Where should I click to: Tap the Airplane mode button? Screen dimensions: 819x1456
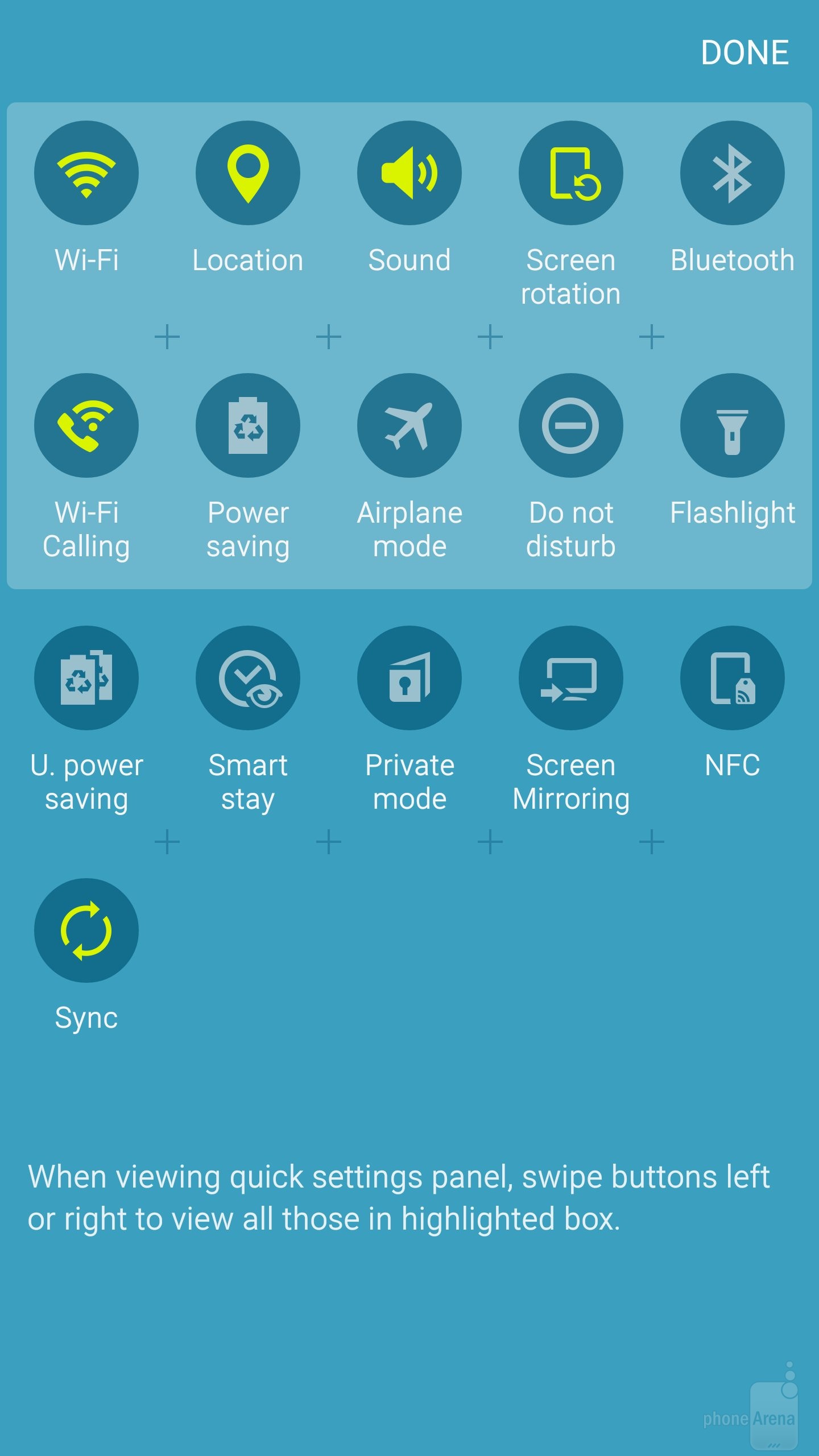[409, 425]
